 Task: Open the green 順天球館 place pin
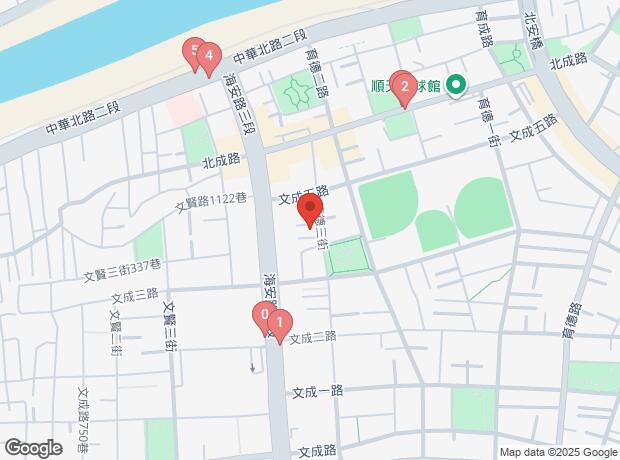pyautogui.click(x=456, y=85)
